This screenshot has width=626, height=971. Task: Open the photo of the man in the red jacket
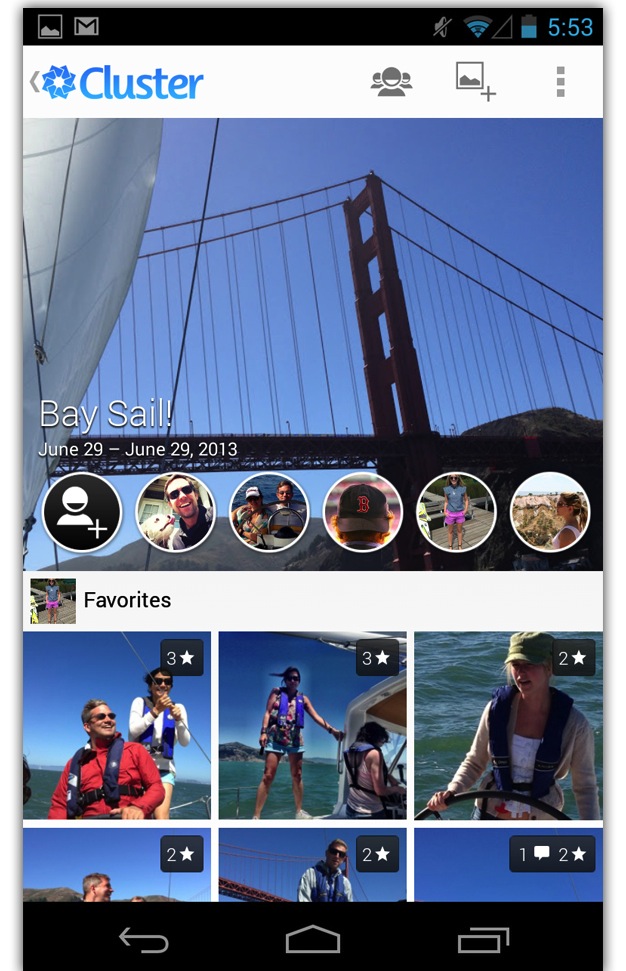pos(117,725)
